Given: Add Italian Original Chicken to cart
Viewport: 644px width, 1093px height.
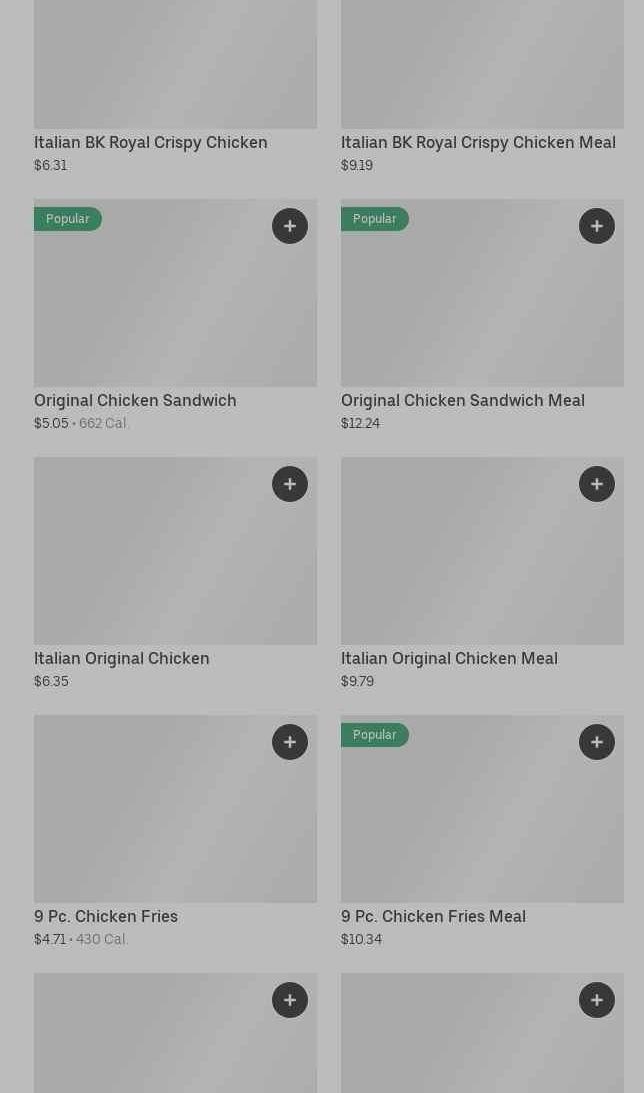Looking at the screenshot, I should click(x=290, y=484).
